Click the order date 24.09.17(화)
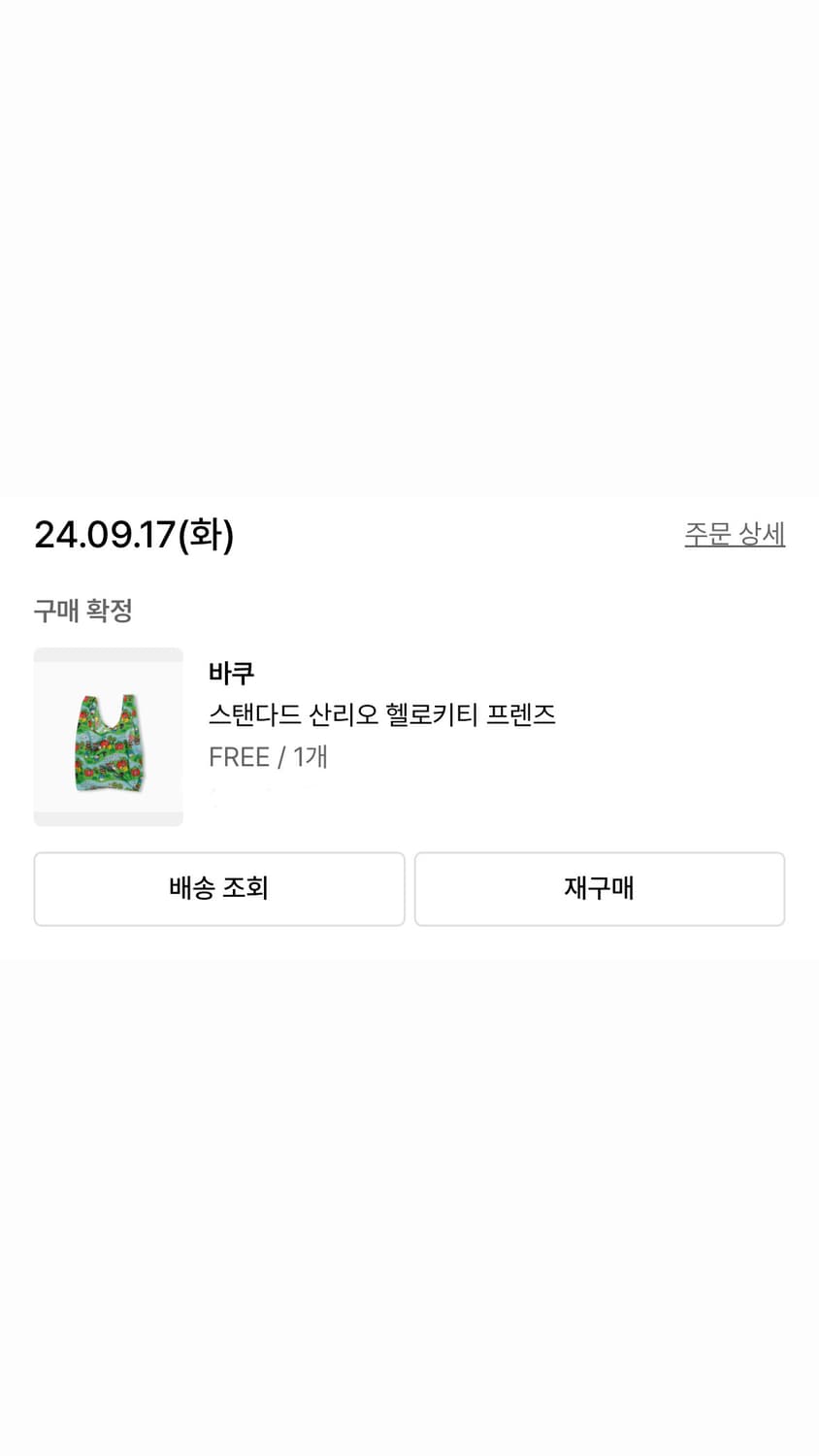Viewport: 819px width, 1456px height. (136, 533)
